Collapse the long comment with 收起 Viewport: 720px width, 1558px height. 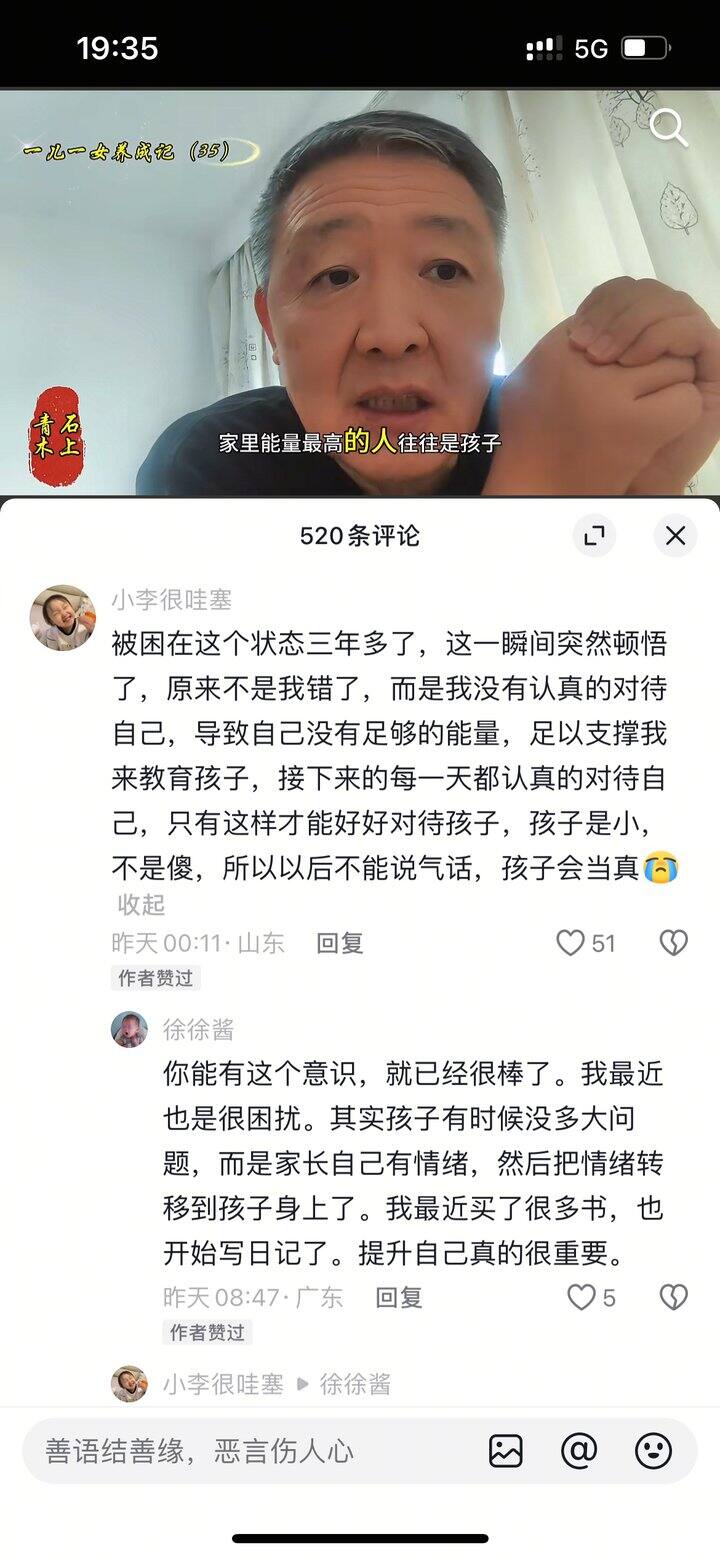point(141,905)
